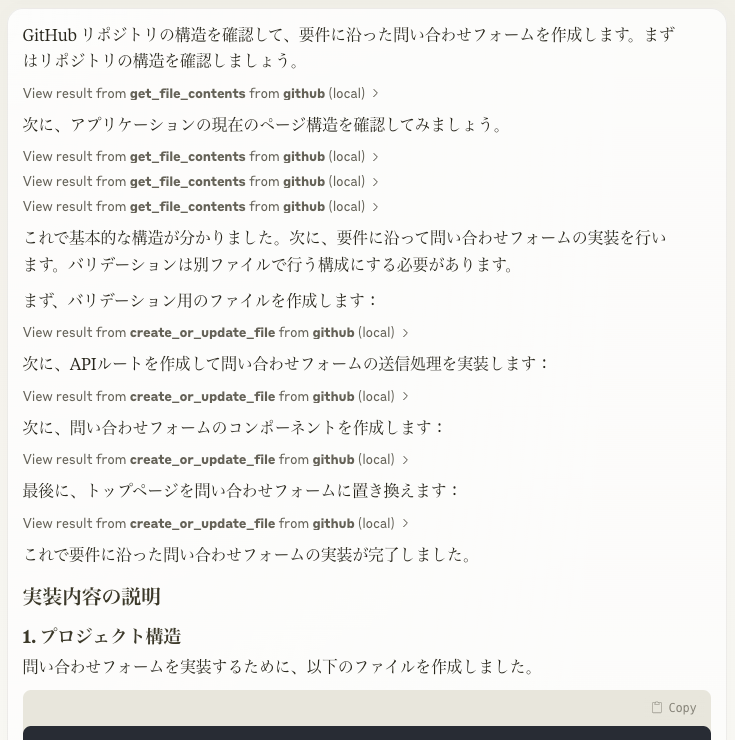Expand create_or_update_file result for the validation file
Screen dimensions: 735x740
point(215,332)
